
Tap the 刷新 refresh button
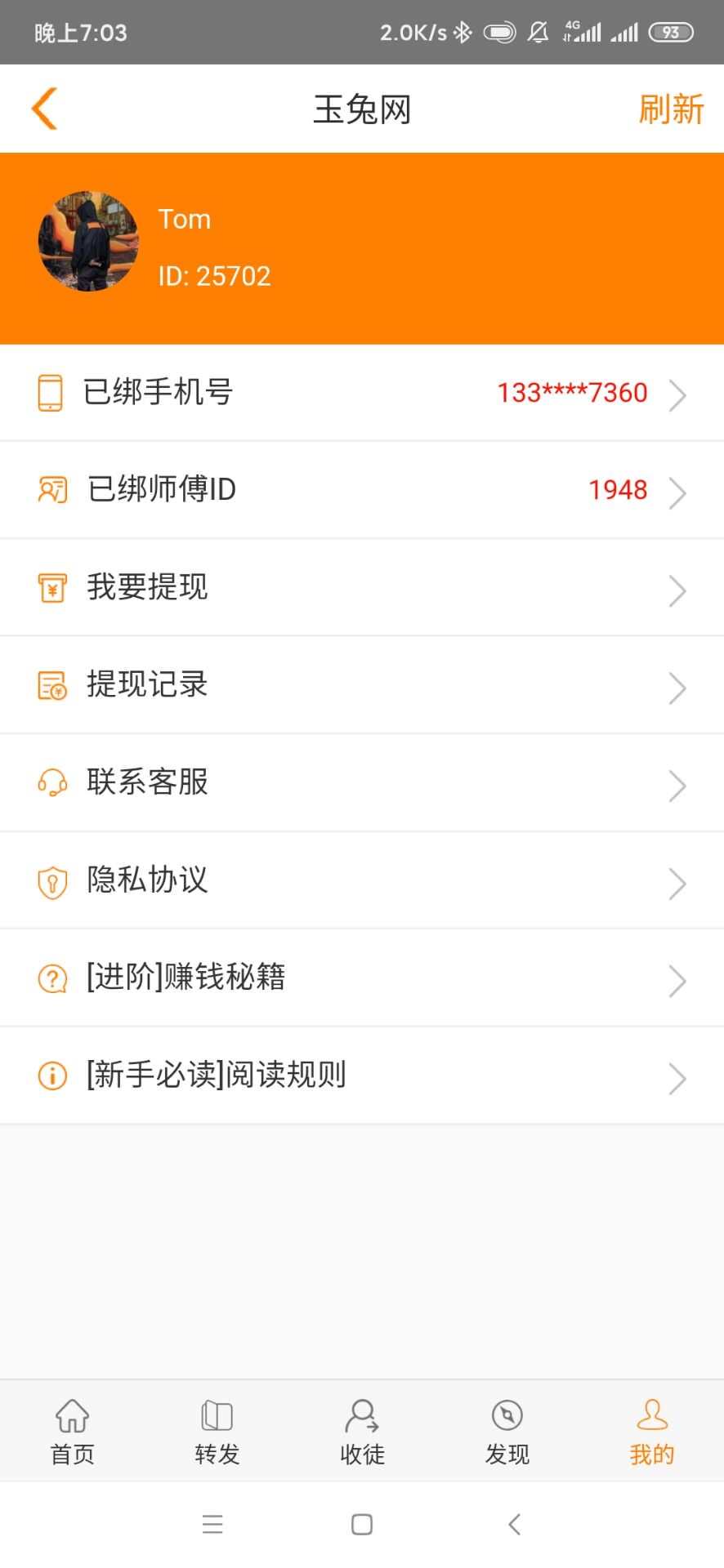click(x=671, y=109)
